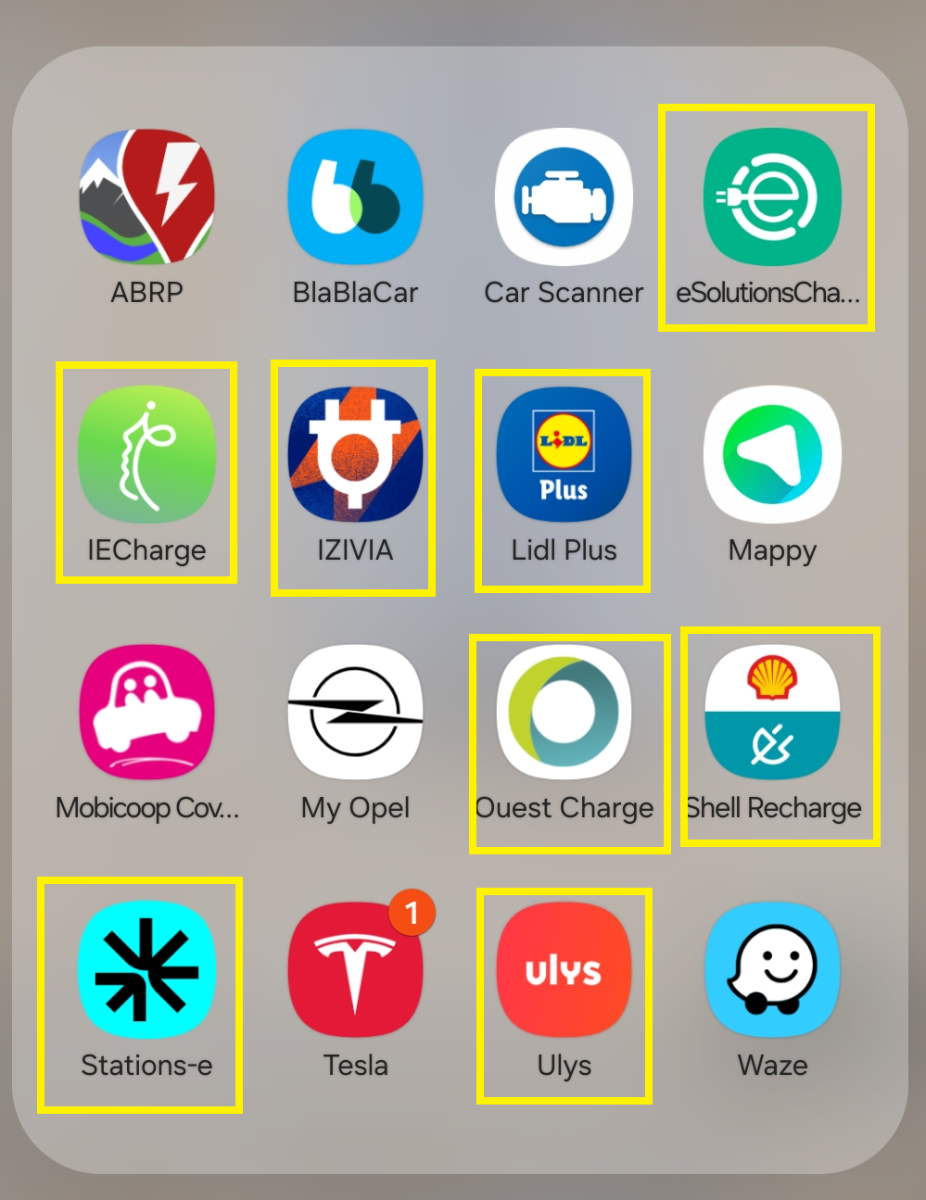This screenshot has width=926, height=1200.
Task: Open Mobicoop Covoiturage app
Action: point(146,712)
